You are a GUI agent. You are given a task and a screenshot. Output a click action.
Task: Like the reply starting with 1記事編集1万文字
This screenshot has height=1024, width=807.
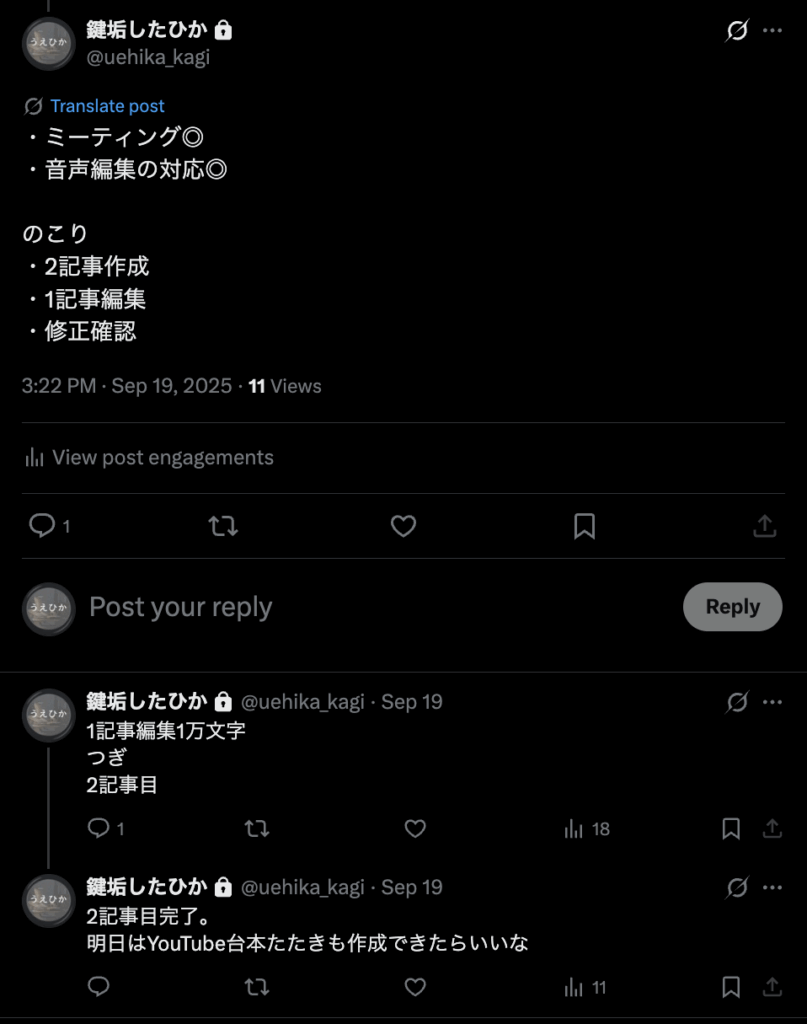pyautogui.click(x=415, y=829)
